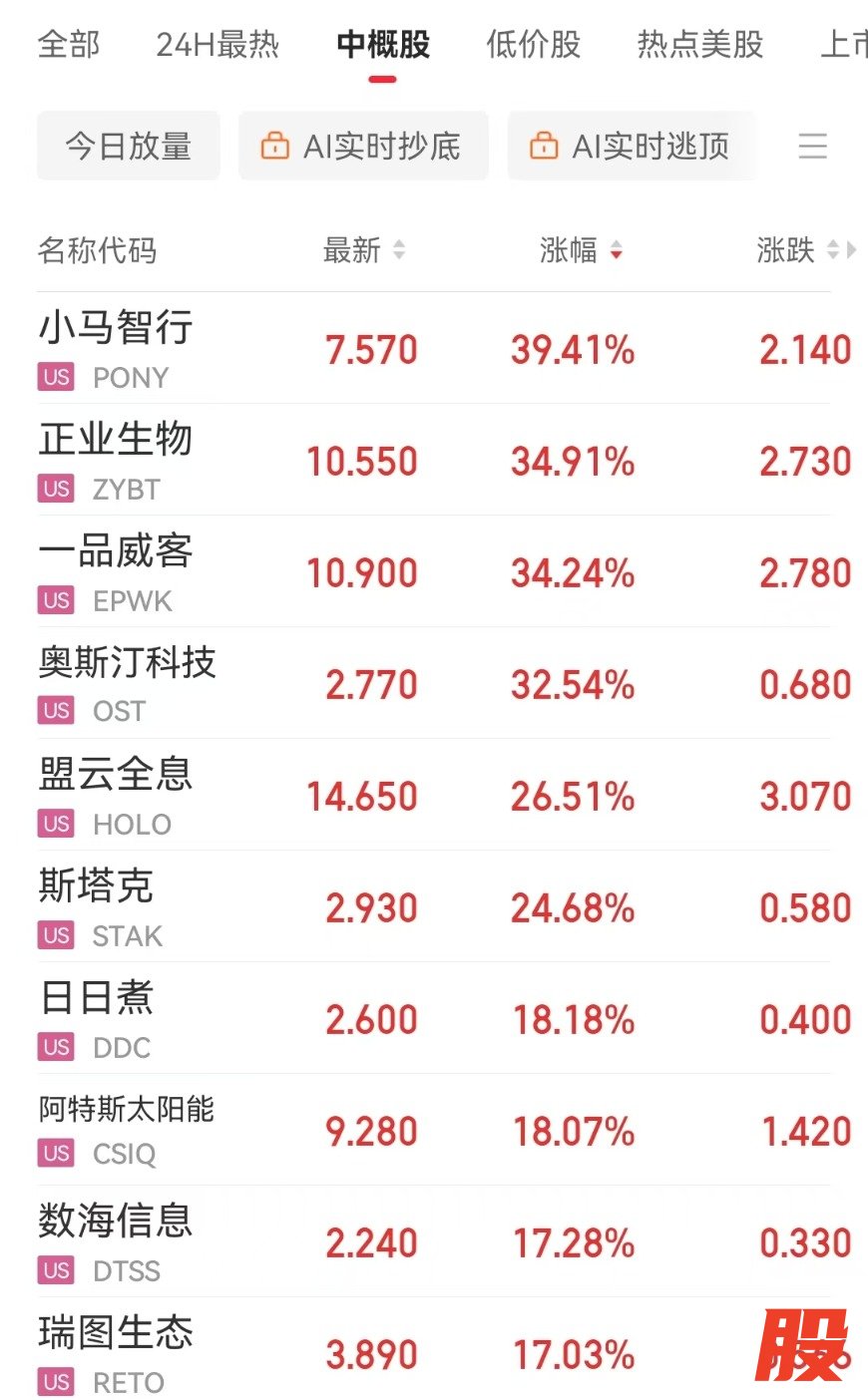Open the 低价股 tab
The image size is (868, 1400).
(x=533, y=45)
